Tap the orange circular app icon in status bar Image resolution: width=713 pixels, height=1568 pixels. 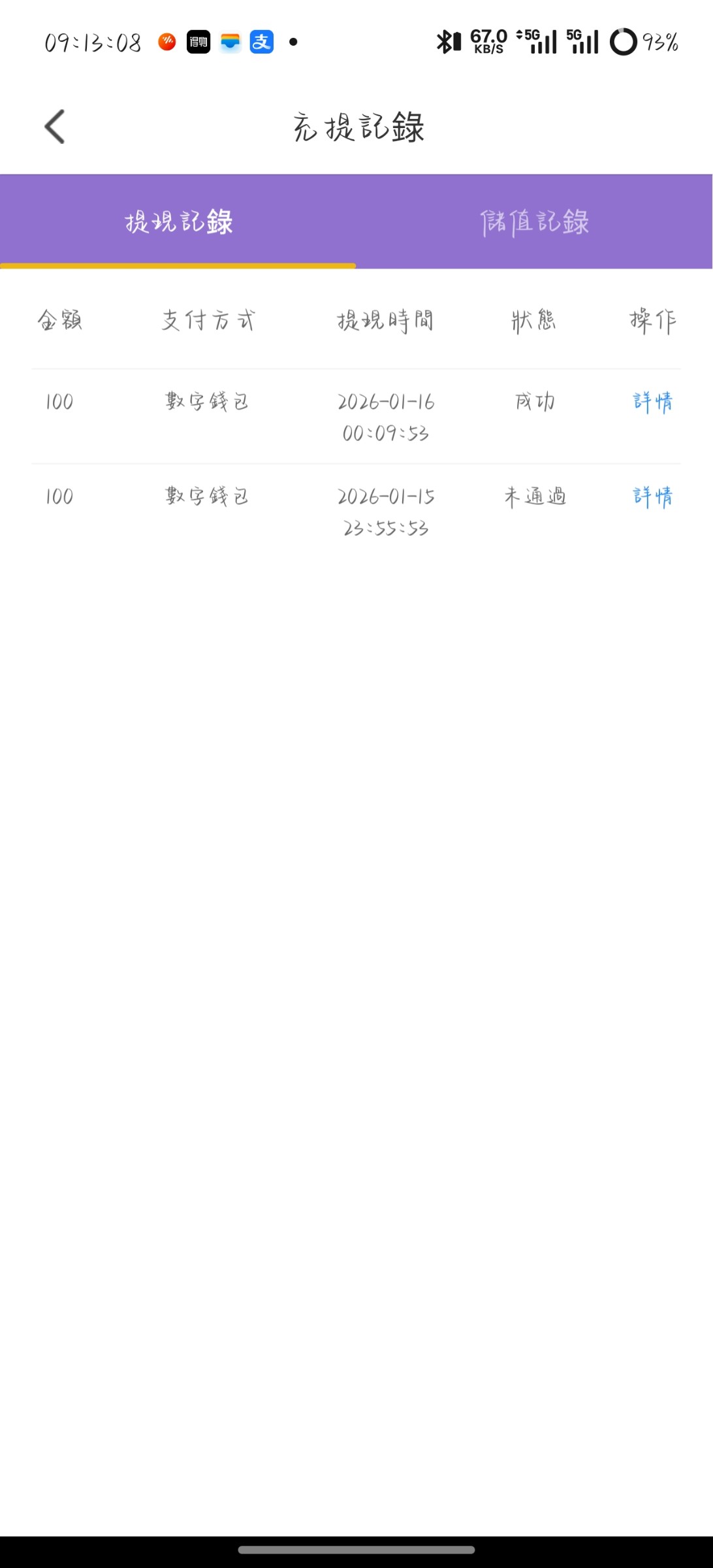pos(167,41)
